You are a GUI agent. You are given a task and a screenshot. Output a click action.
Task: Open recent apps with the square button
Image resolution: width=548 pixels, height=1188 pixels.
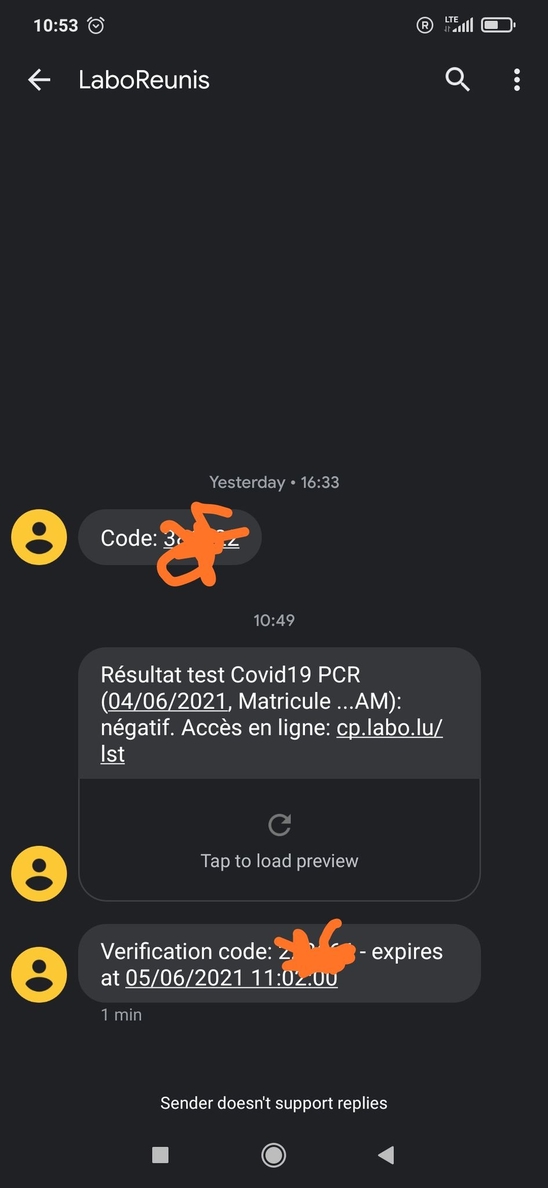(160, 1155)
